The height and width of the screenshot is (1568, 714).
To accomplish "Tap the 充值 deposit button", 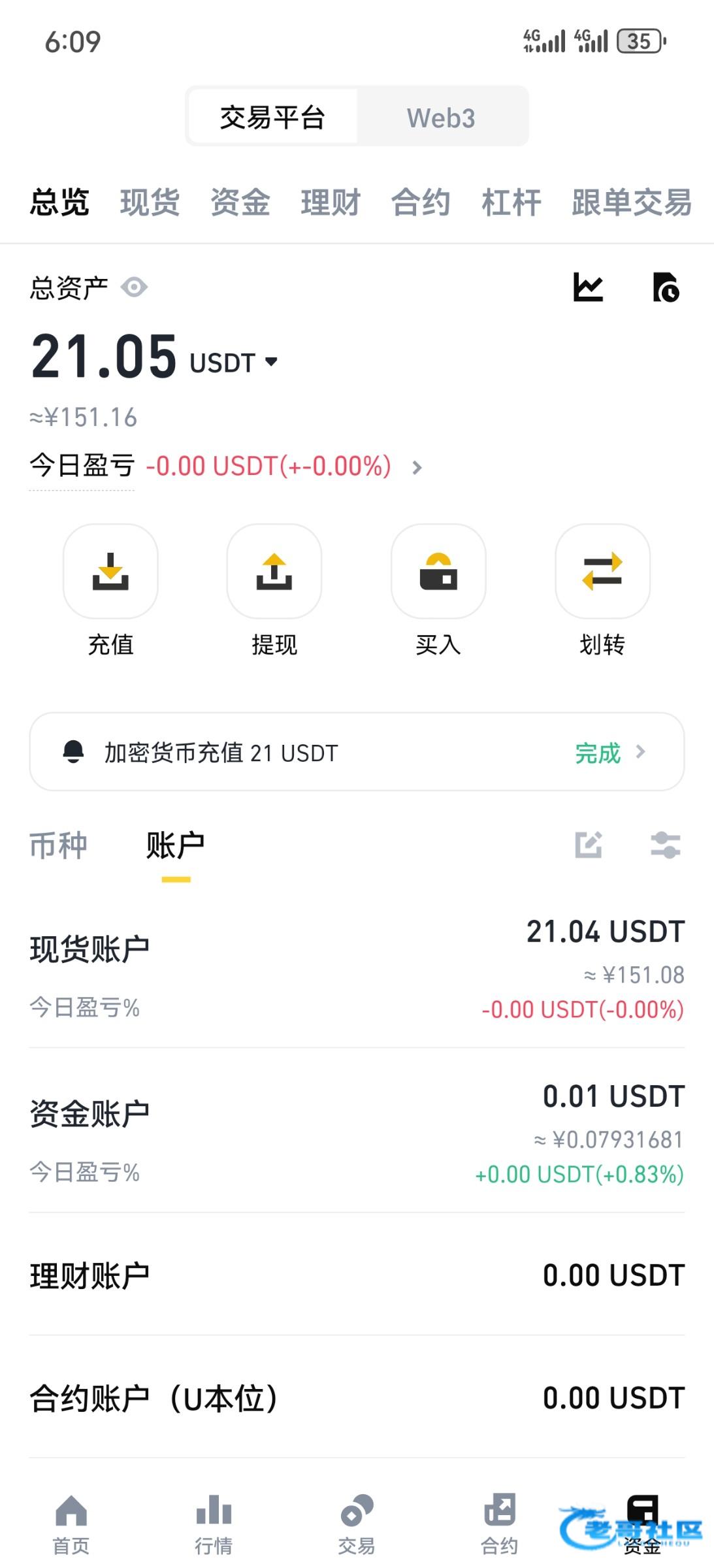I will 110,591.
